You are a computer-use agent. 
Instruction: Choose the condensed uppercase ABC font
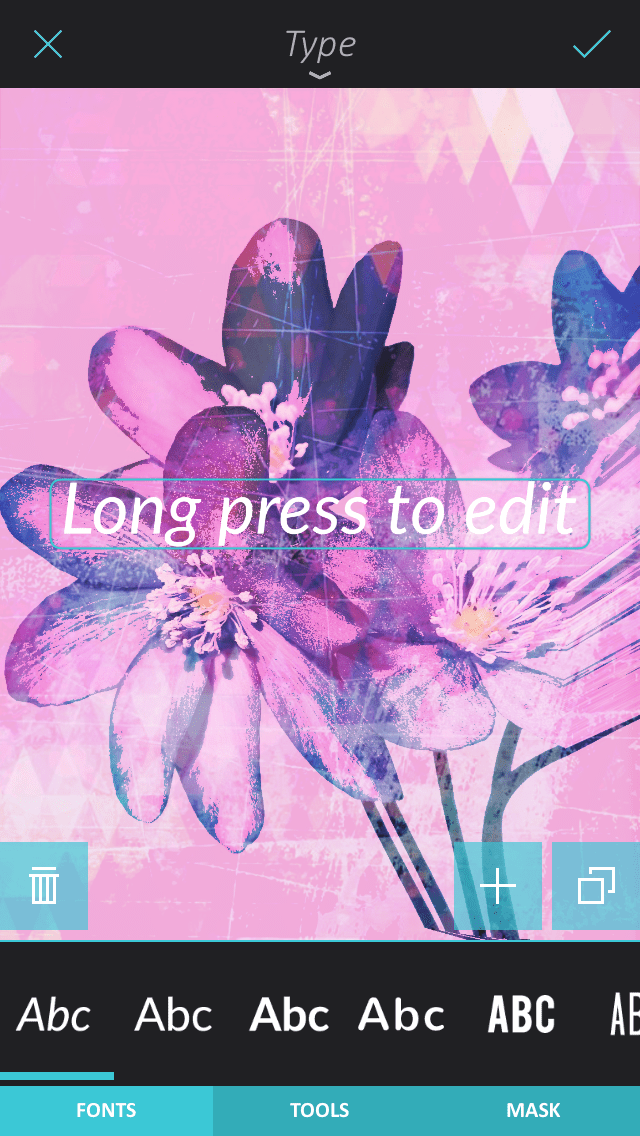(x=521, y=1015)
